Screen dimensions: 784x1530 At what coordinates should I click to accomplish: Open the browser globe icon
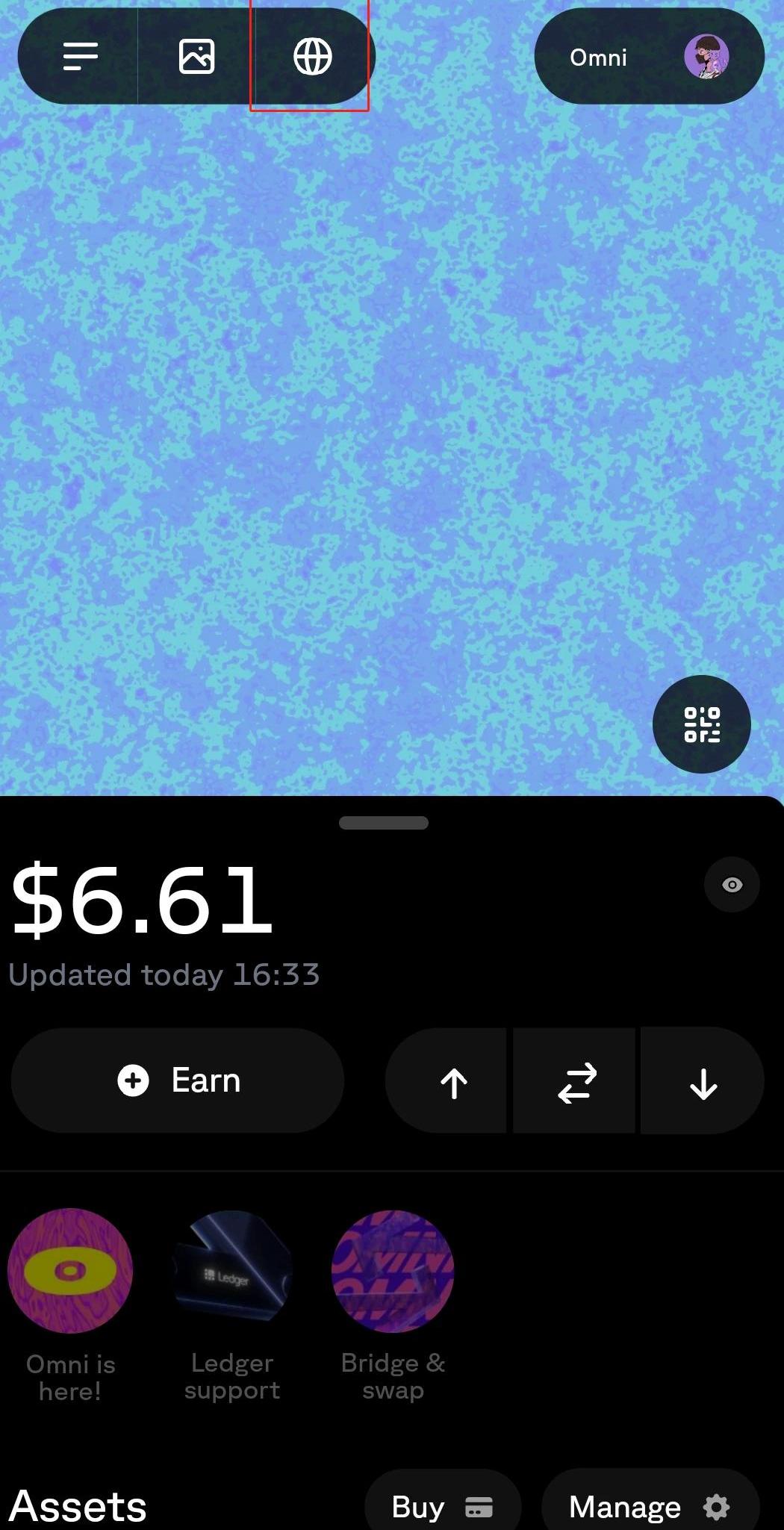(x=312, y=57)
